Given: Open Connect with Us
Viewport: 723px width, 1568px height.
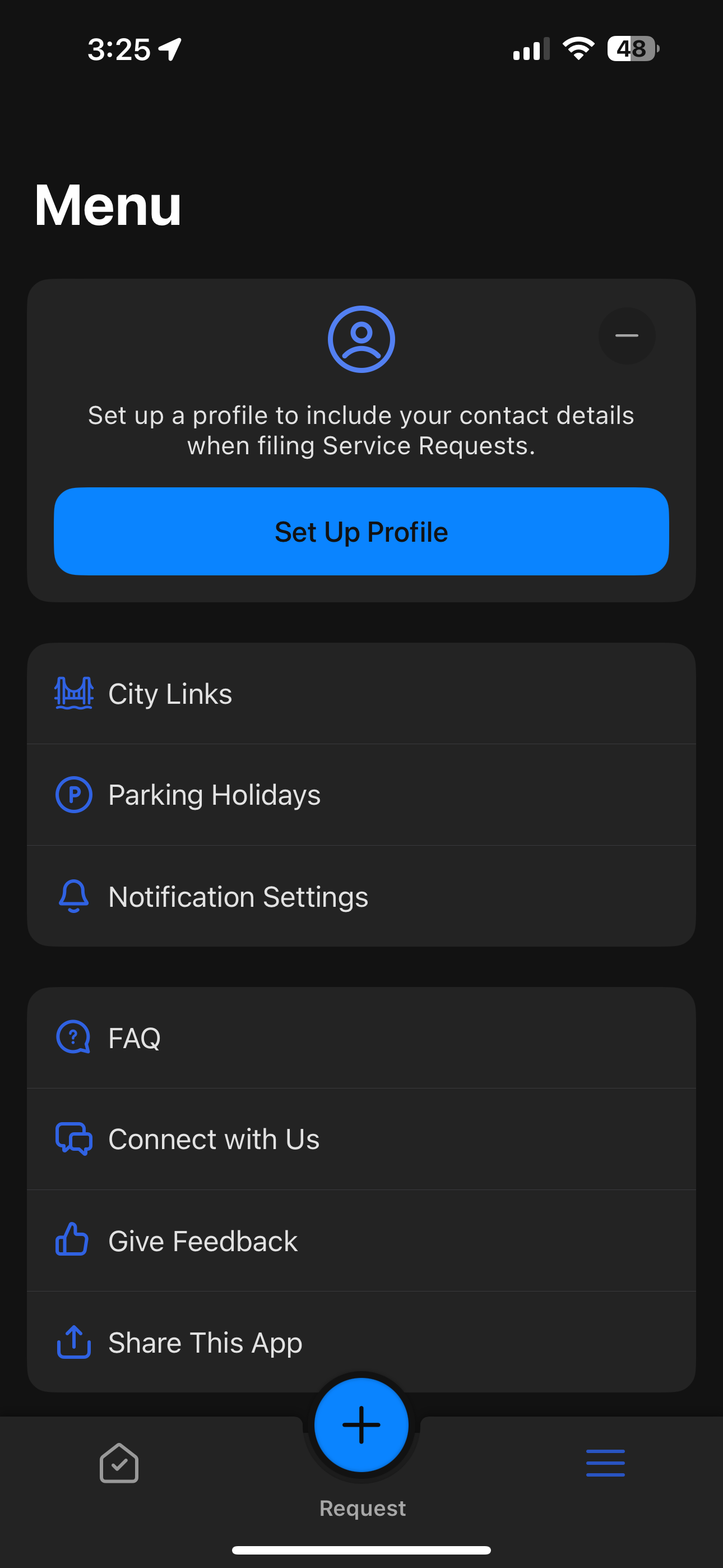Looking at the screenshot, I should point(361,1140).
